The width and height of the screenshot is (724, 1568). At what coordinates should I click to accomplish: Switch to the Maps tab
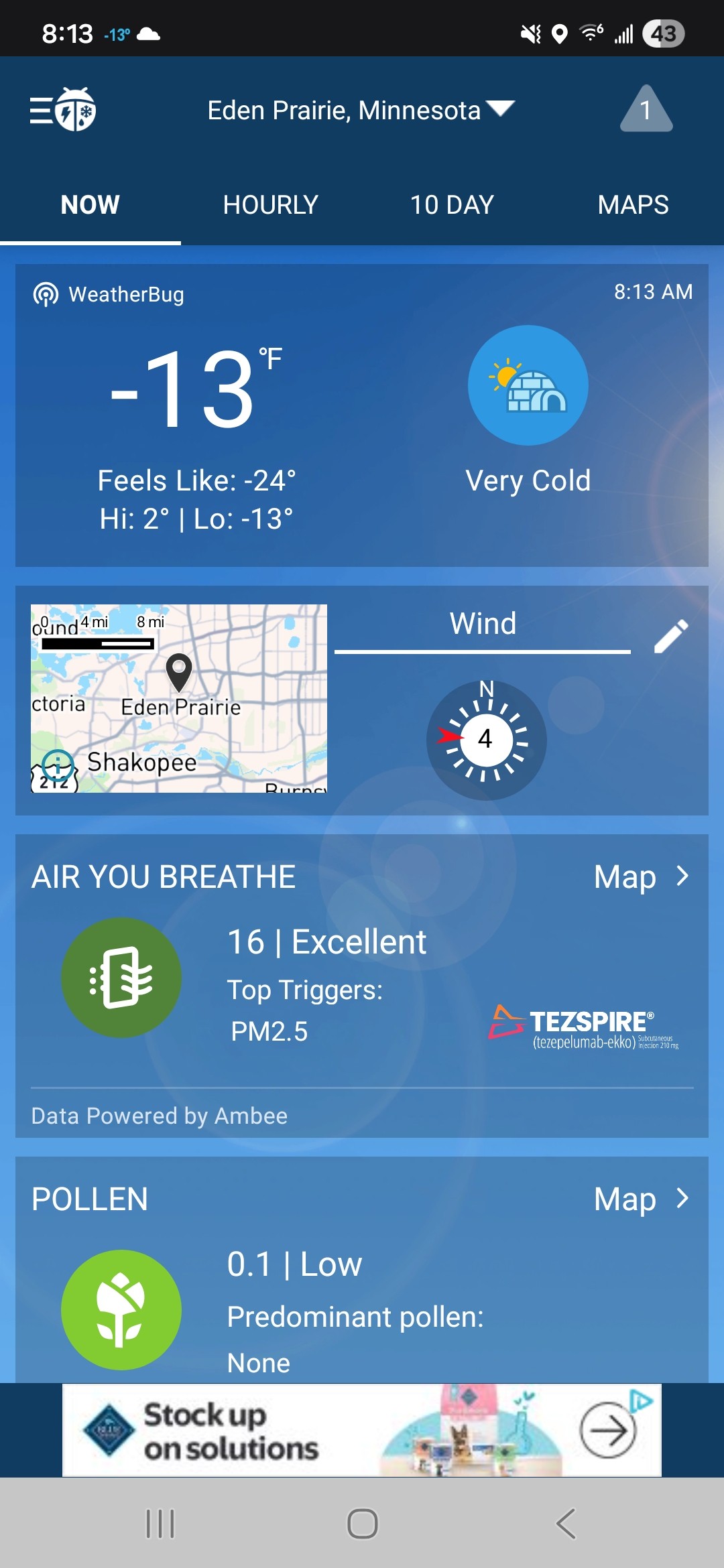coord(633,205)
